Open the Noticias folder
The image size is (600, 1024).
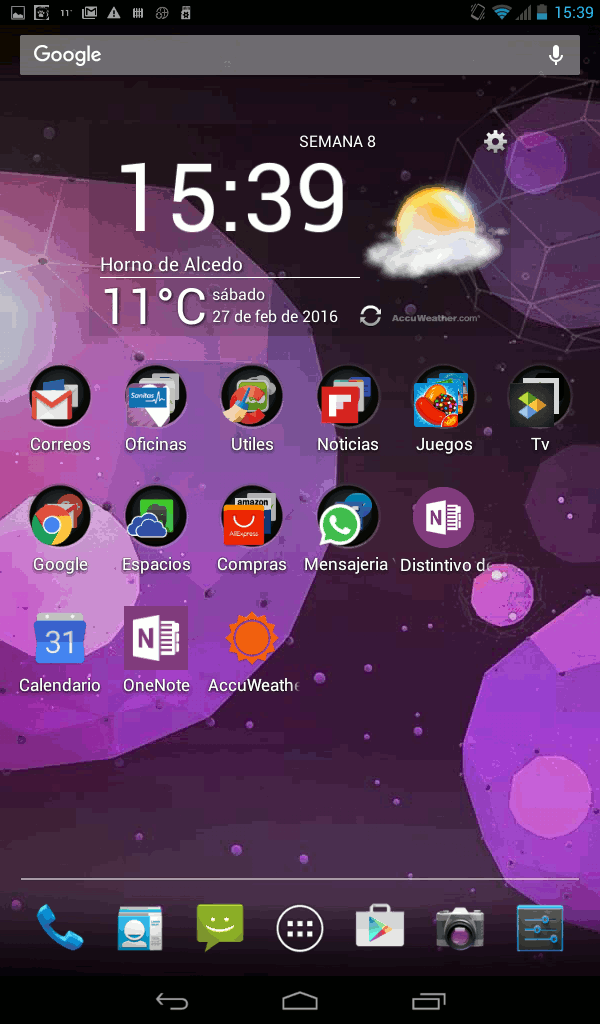coord(348,397)
